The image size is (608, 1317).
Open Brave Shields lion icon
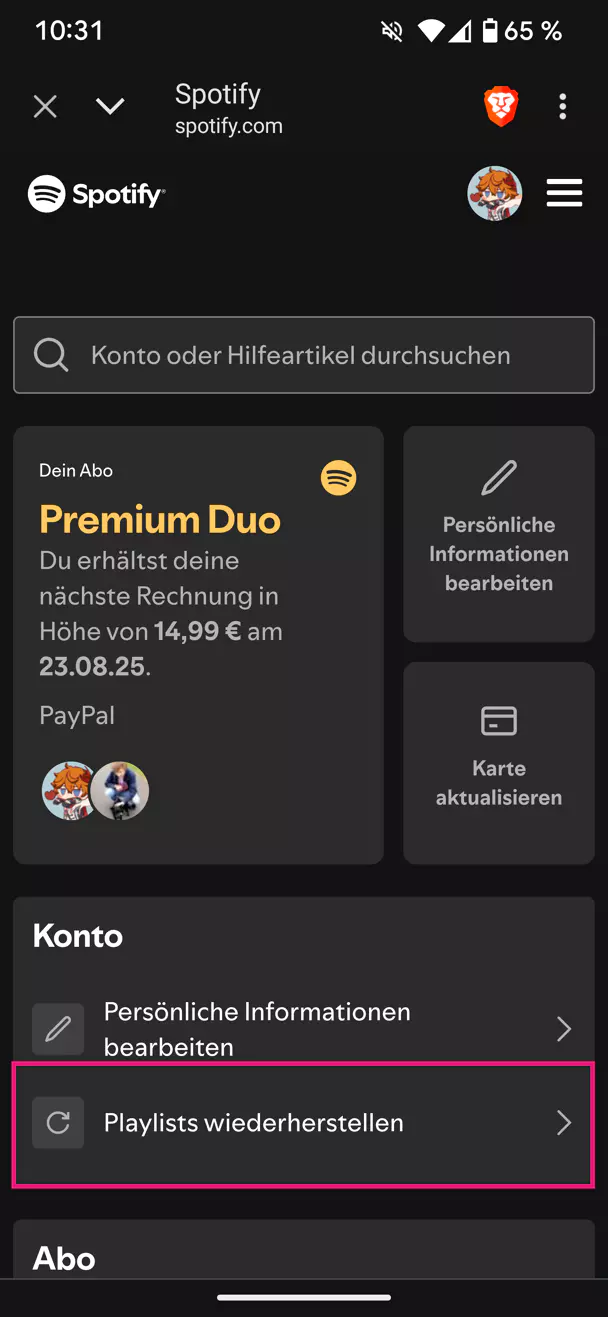pos(501,106)
